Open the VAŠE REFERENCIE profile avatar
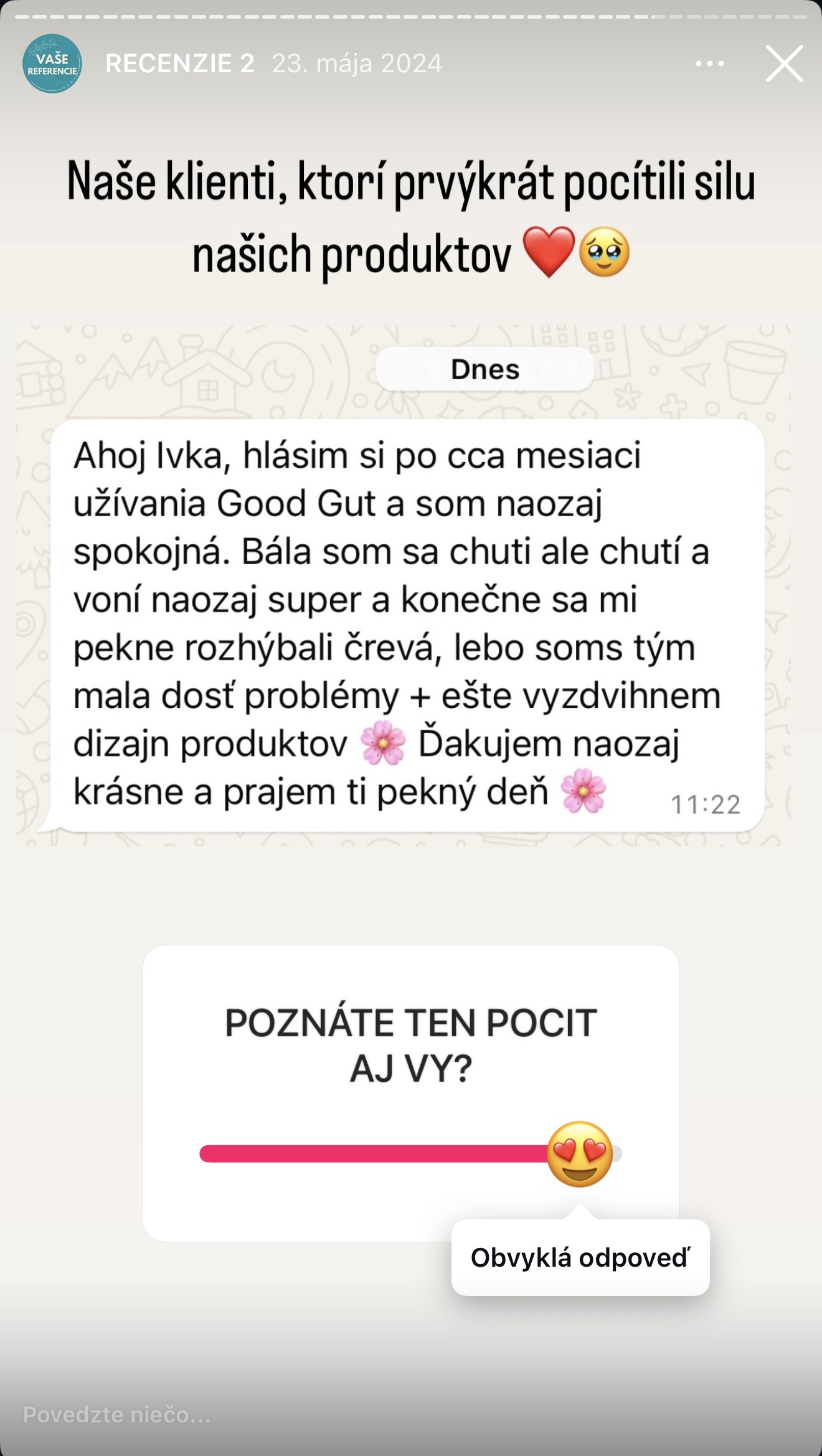The image size is (822, 1456). point(52,64)
